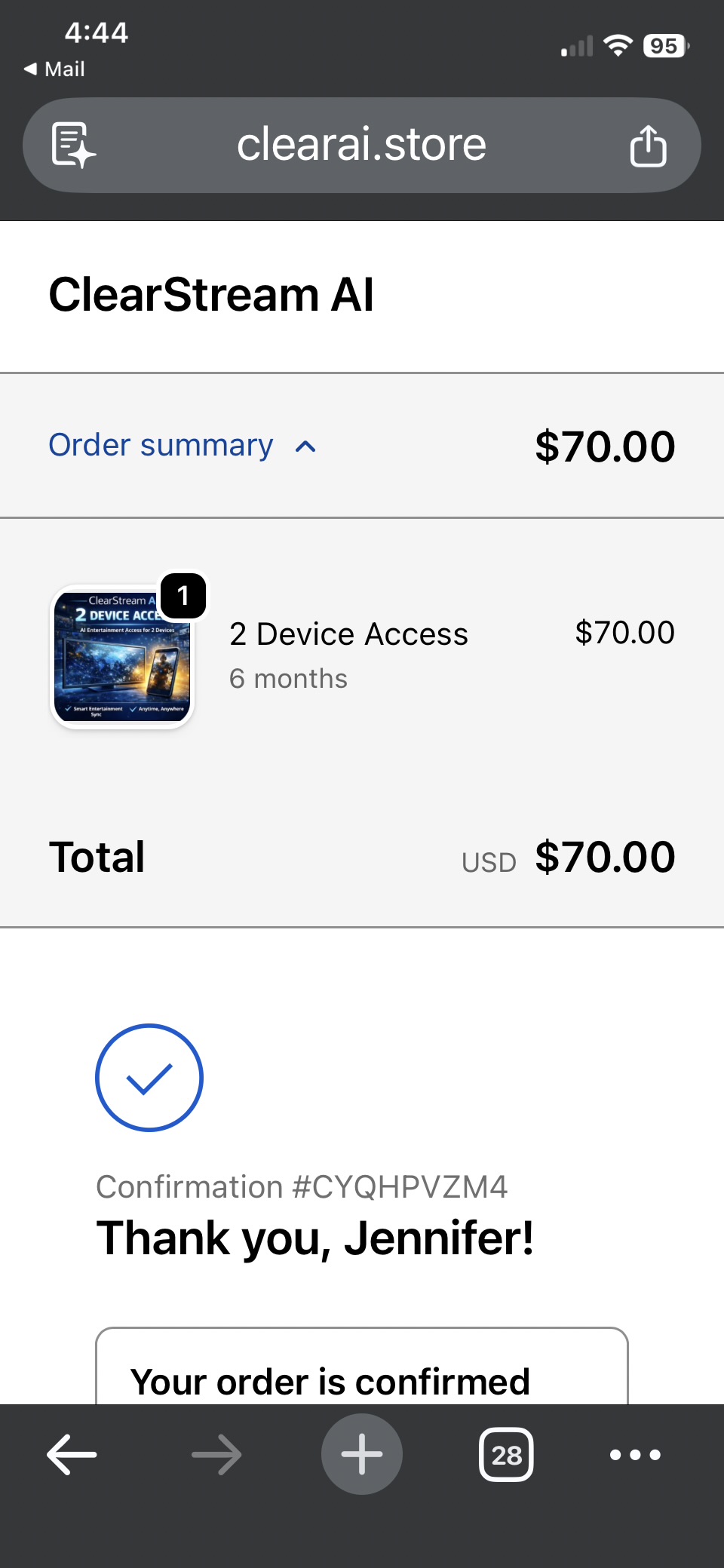Open a new browser tab
Viewport: 724px width, 1568px height.
[x=362, y=1454]
